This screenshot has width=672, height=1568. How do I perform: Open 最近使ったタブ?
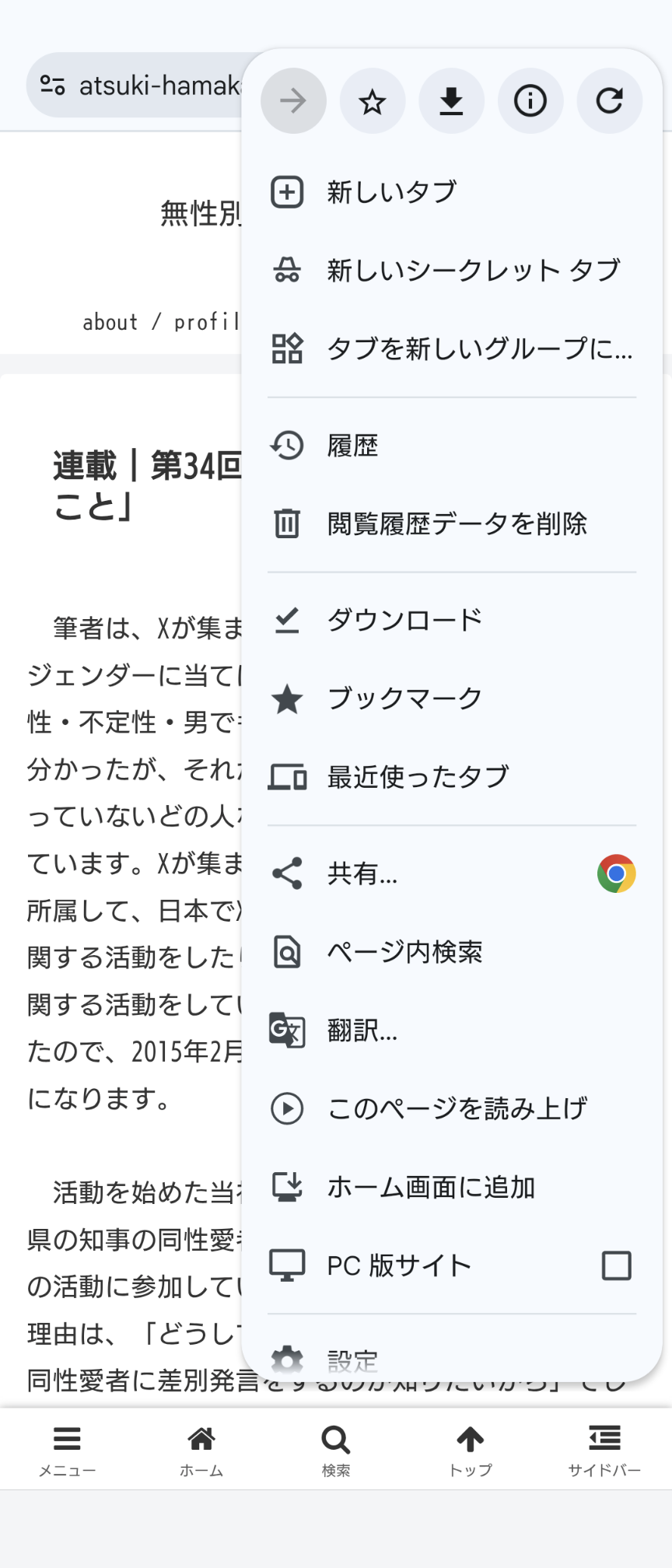pos(418,776)
